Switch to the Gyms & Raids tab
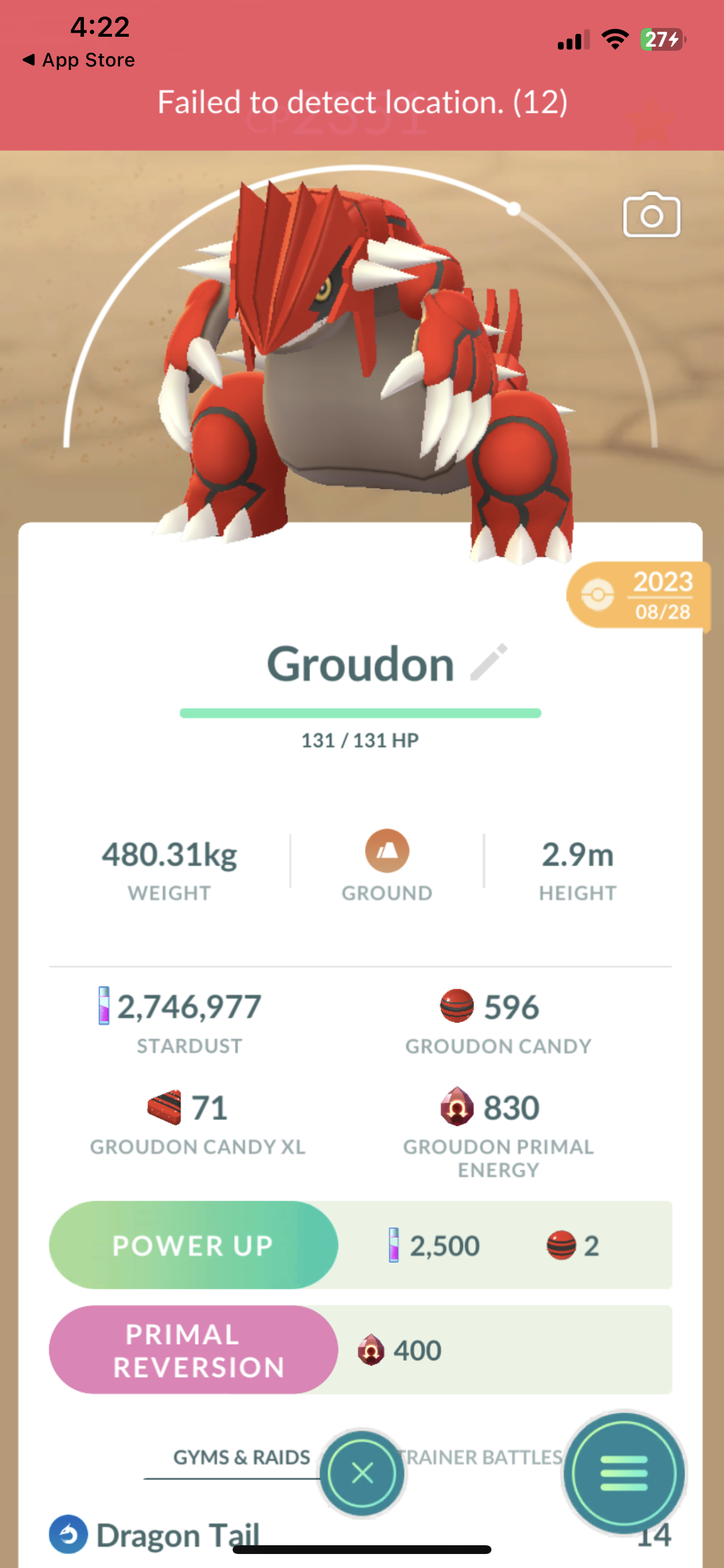The width and height of the screenshot is (724, 1568). click(241, 1458)
